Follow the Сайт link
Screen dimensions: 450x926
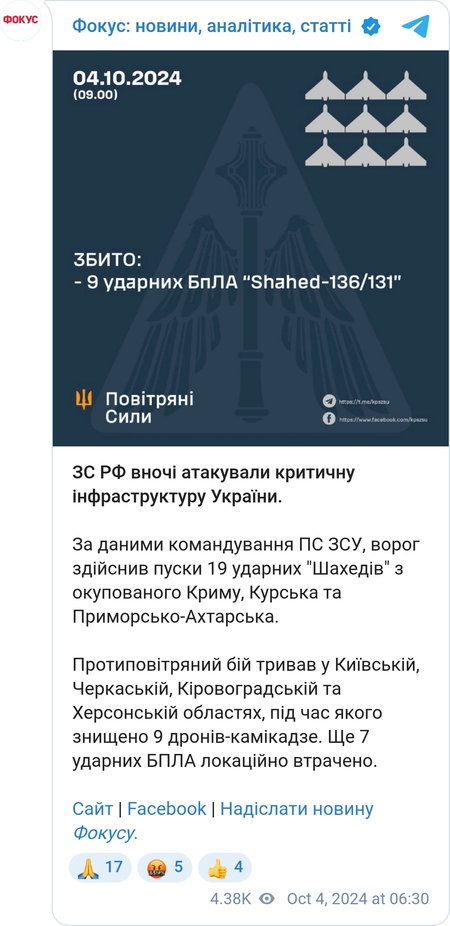pos(93,808)
